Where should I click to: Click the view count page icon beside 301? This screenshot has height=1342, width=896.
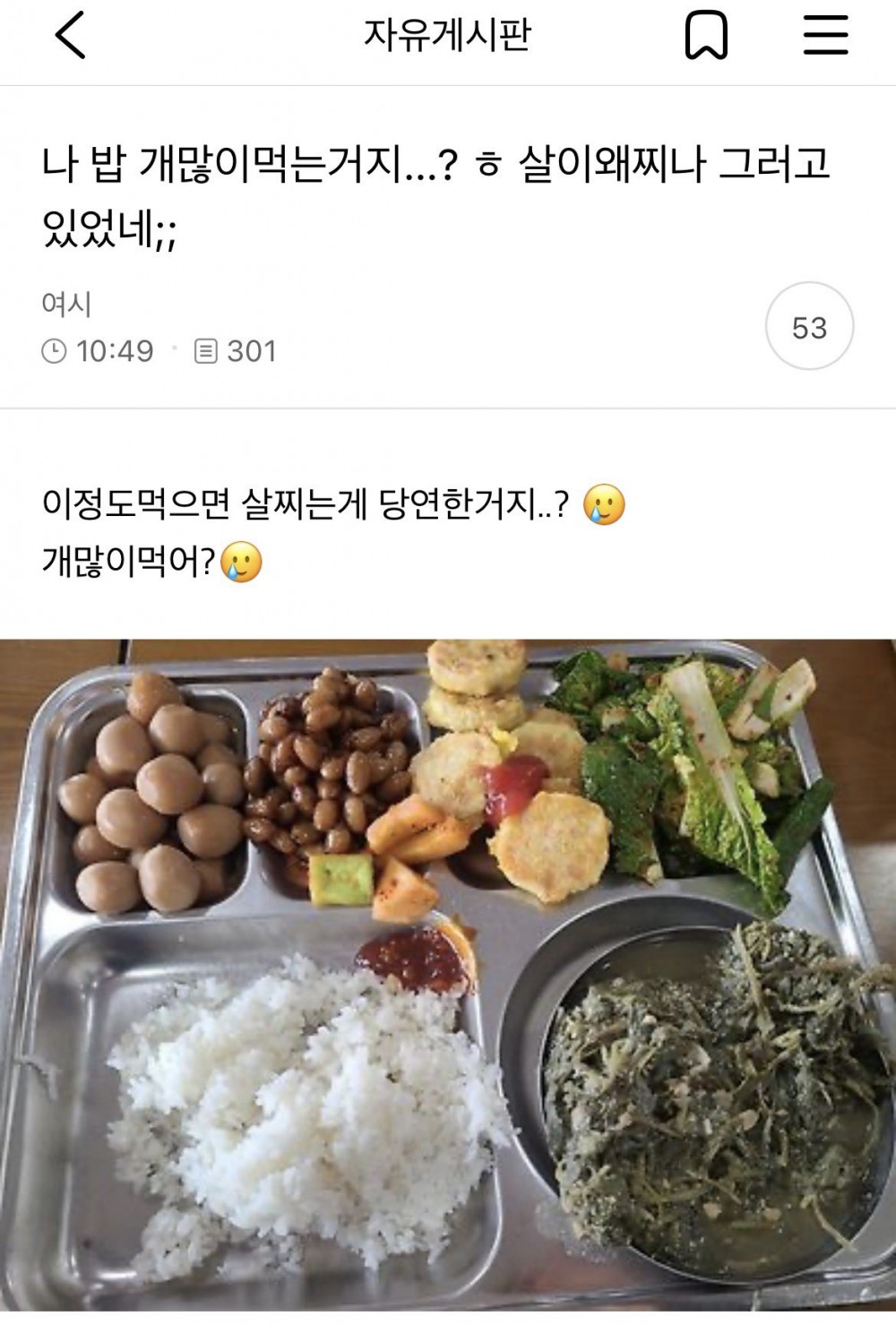[x=210, y=351]
